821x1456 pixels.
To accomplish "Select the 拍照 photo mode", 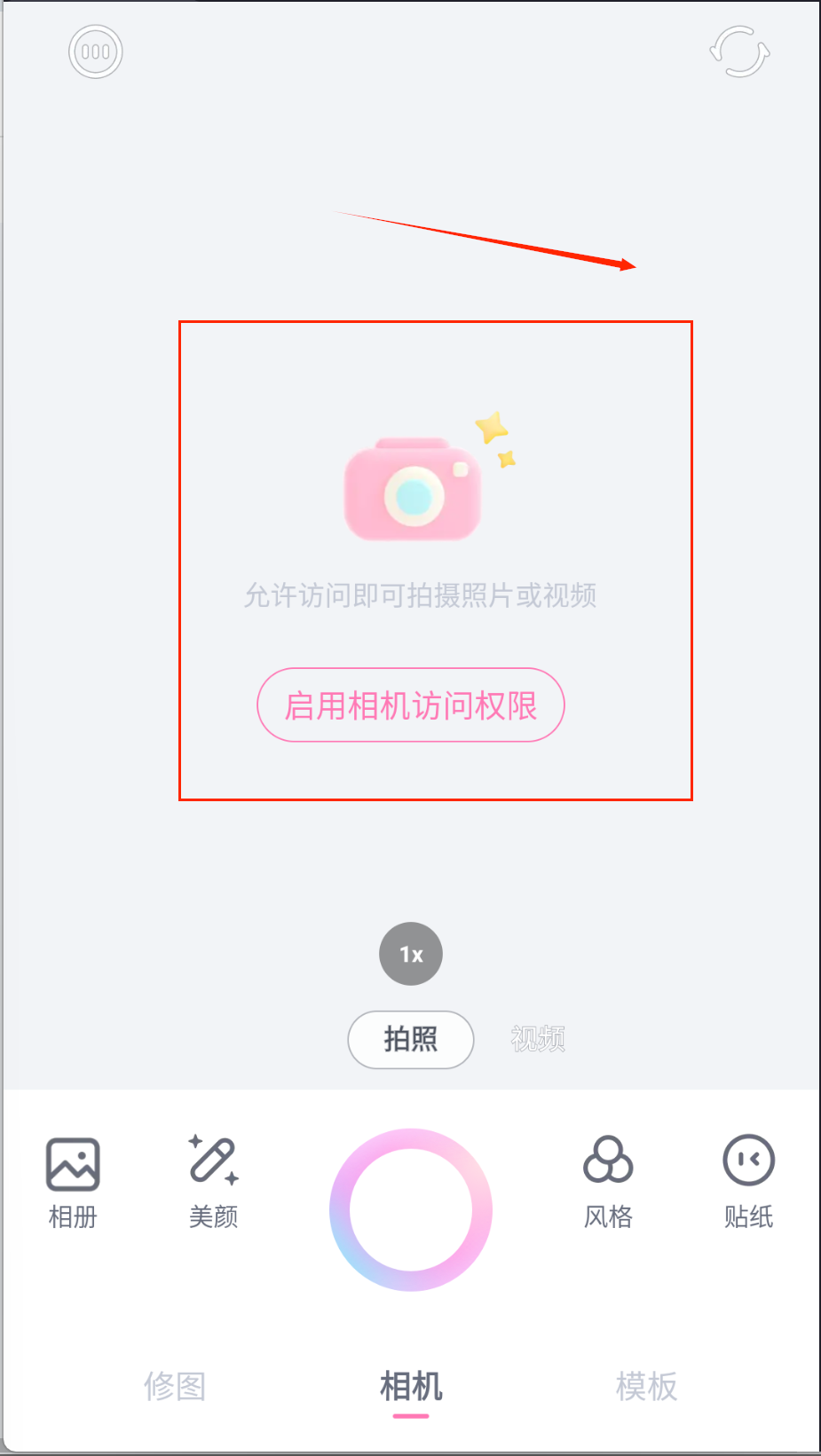I will pyautogui.click(x=411, y=1039).
